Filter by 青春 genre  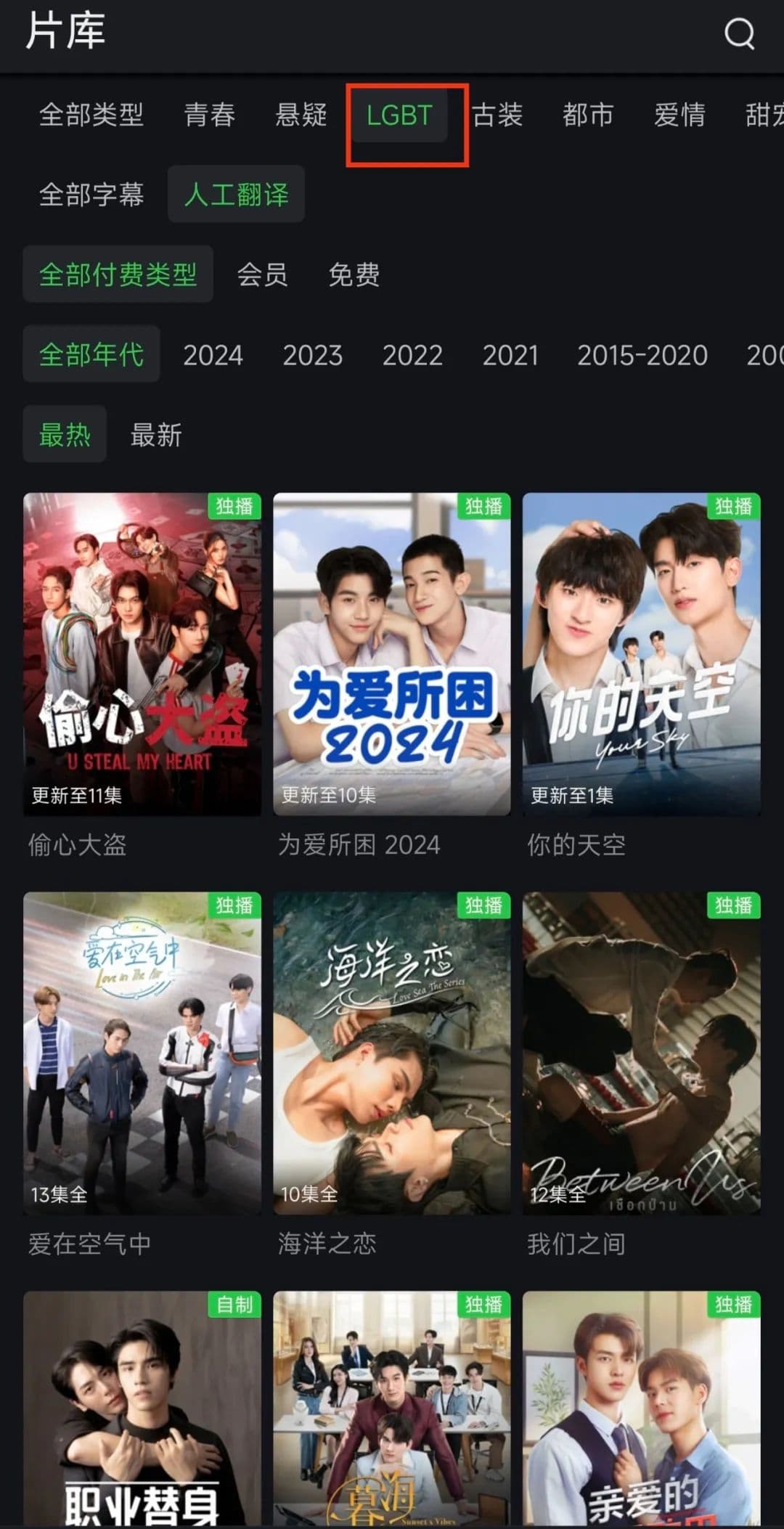click(x=210, y=115)
